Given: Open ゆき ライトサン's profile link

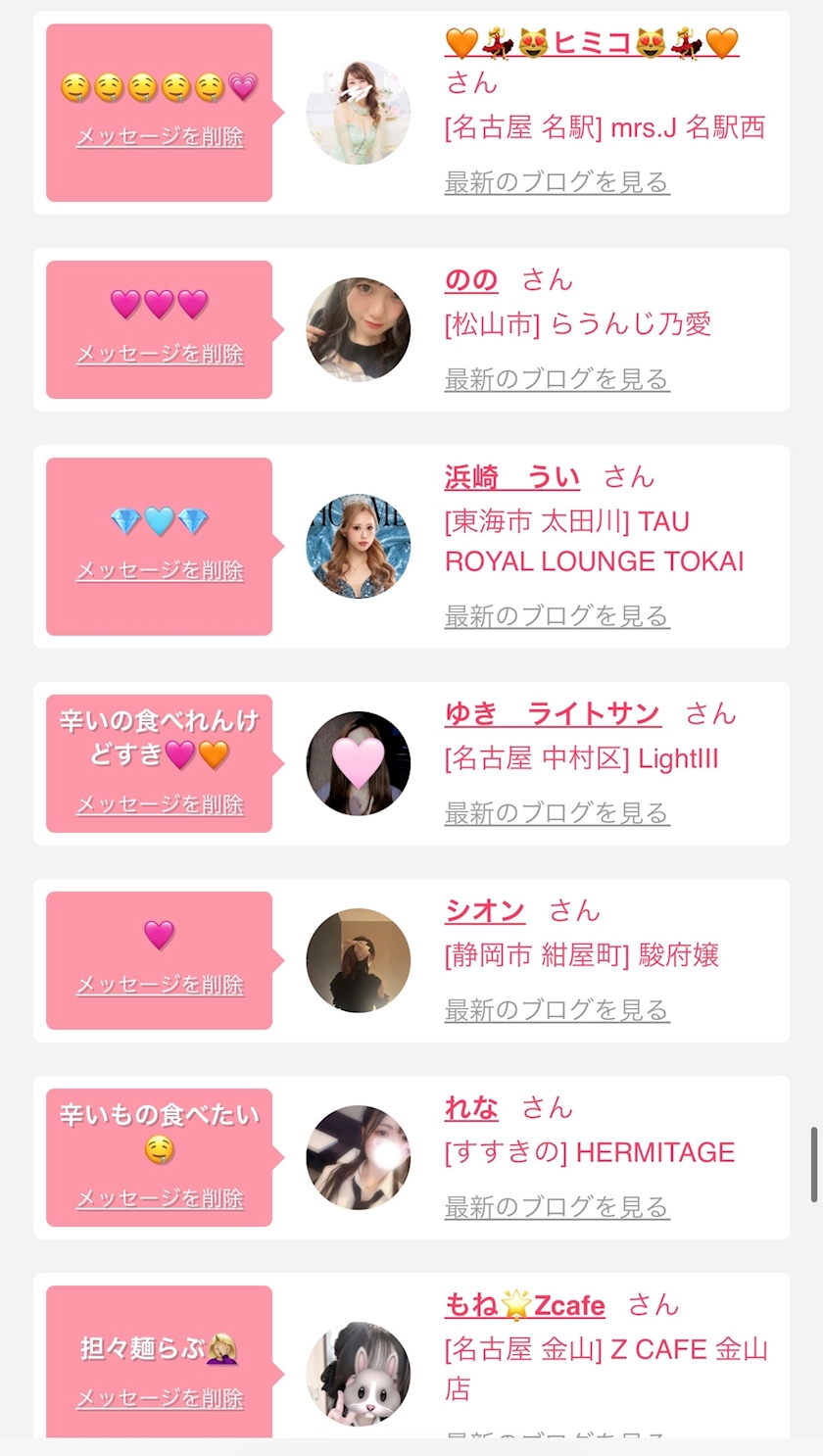Looking at the screenshot, I should pyautogui.click(x=553, y=714).
